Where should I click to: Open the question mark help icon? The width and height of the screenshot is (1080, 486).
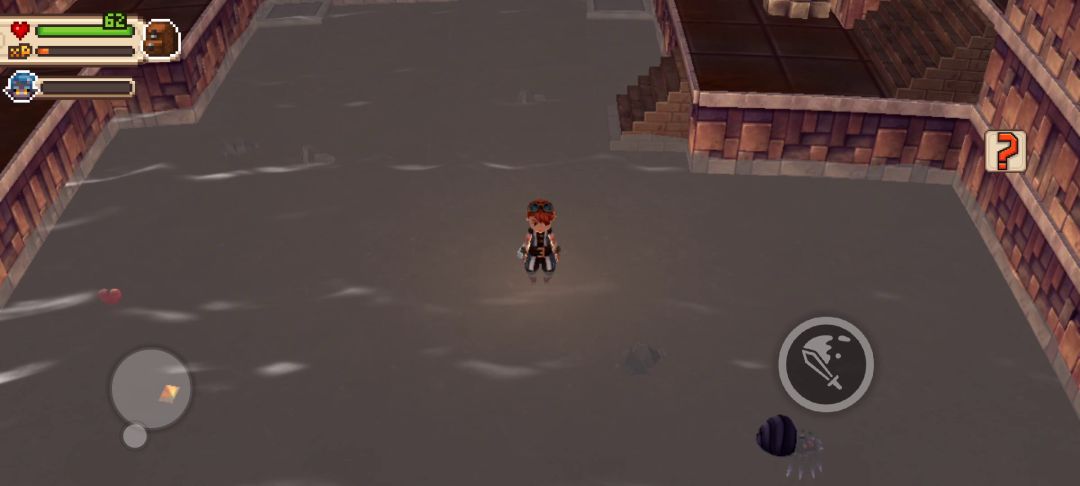point(1006,151)
